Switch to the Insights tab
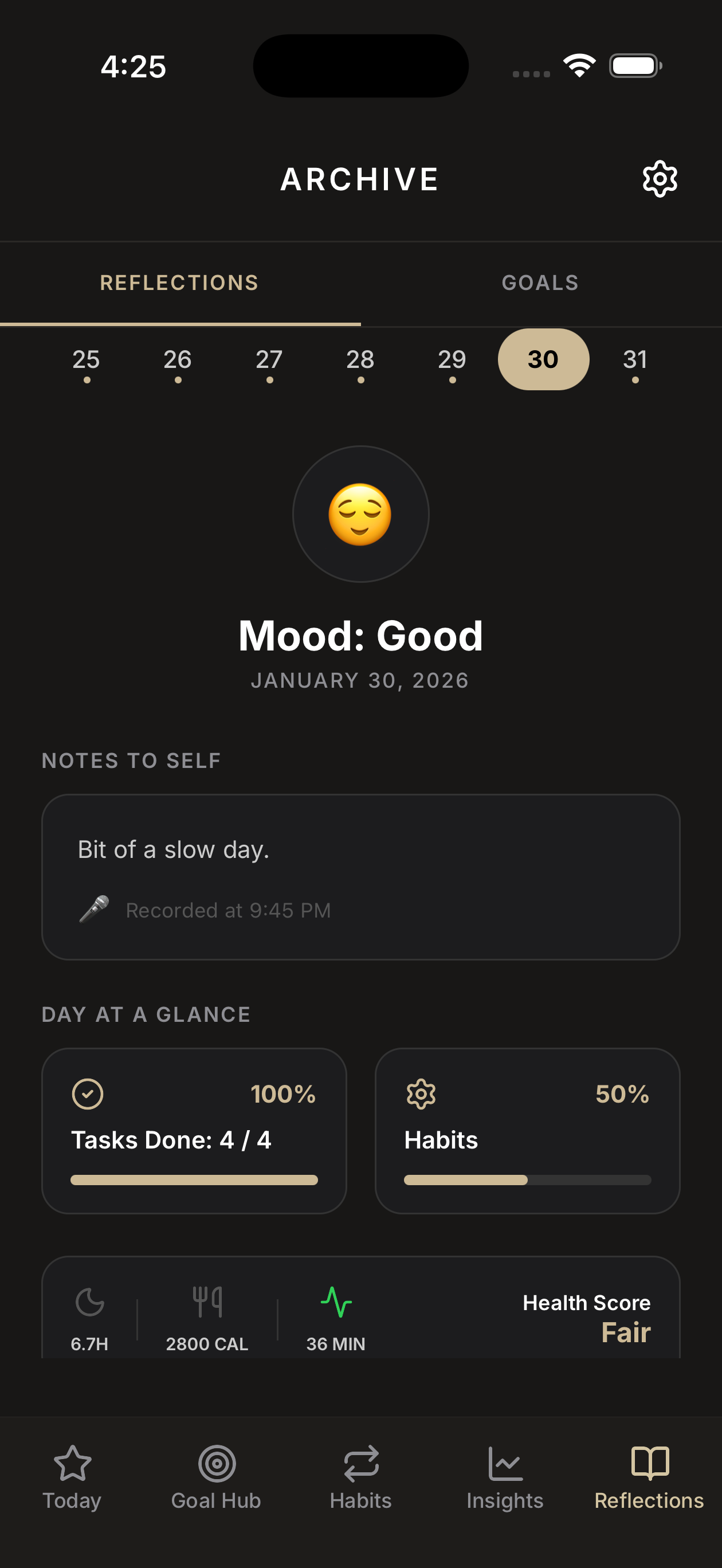Screen dimensions: 722x1568 pyautogui.click(x=505, y=1477)
